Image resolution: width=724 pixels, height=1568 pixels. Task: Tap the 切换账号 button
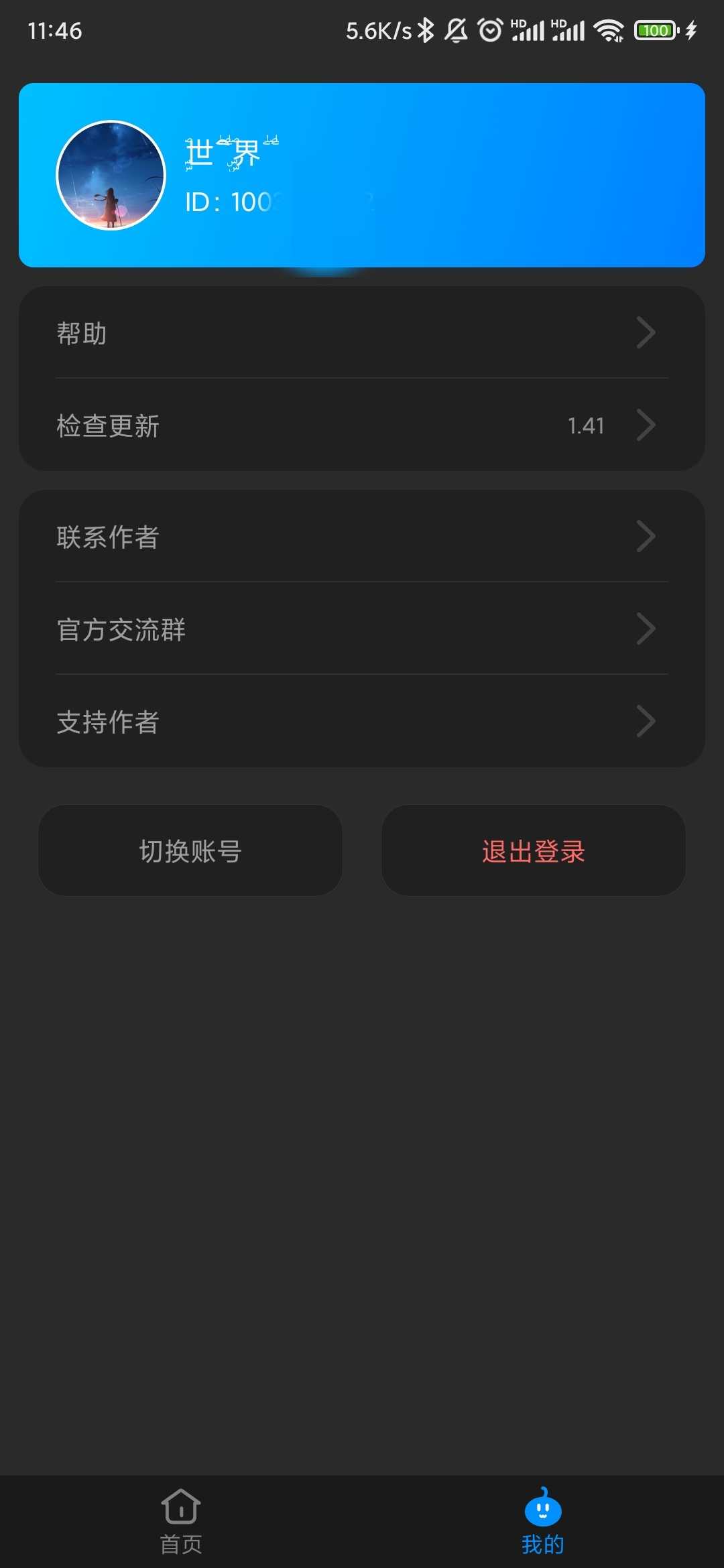[x=190, y=851]
